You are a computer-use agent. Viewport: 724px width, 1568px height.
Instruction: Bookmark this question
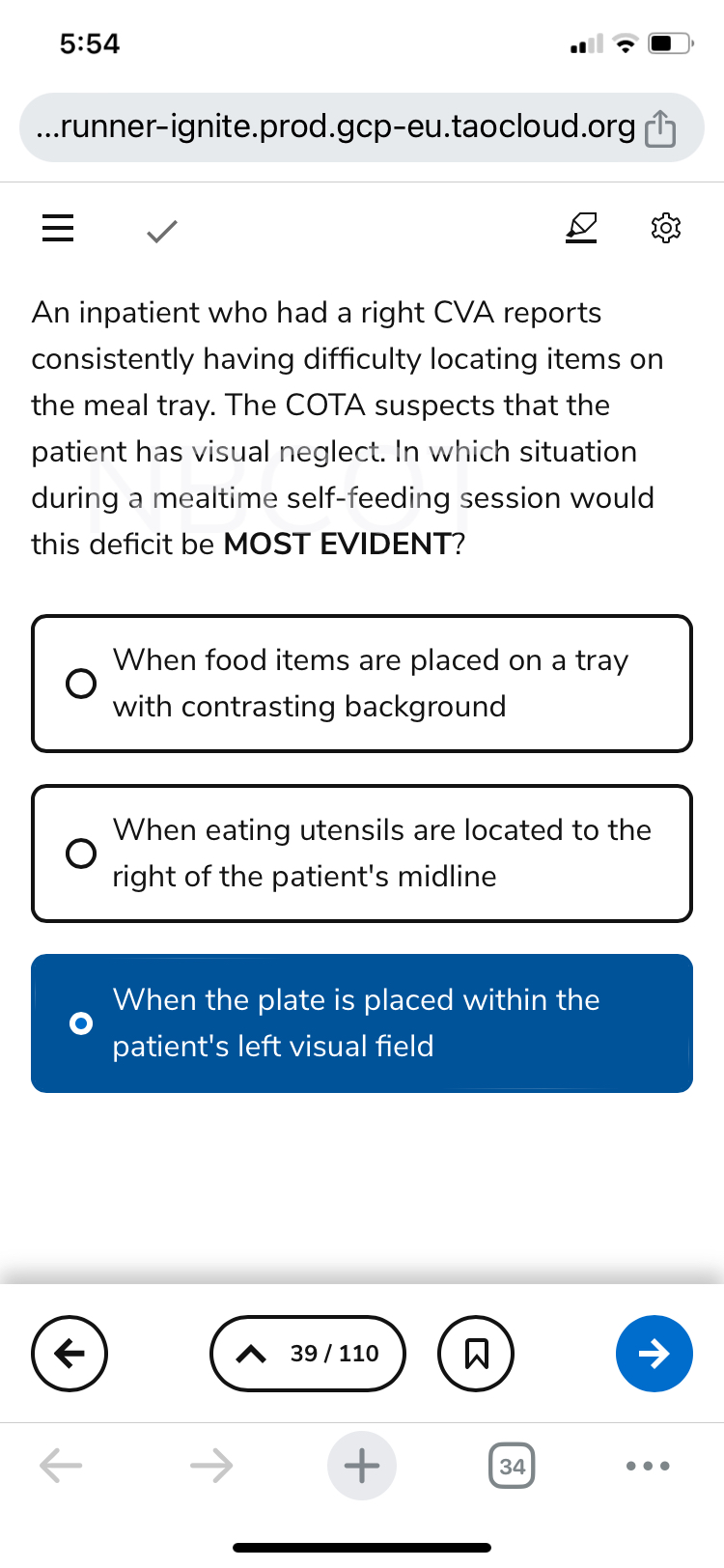click(476, 1354)
